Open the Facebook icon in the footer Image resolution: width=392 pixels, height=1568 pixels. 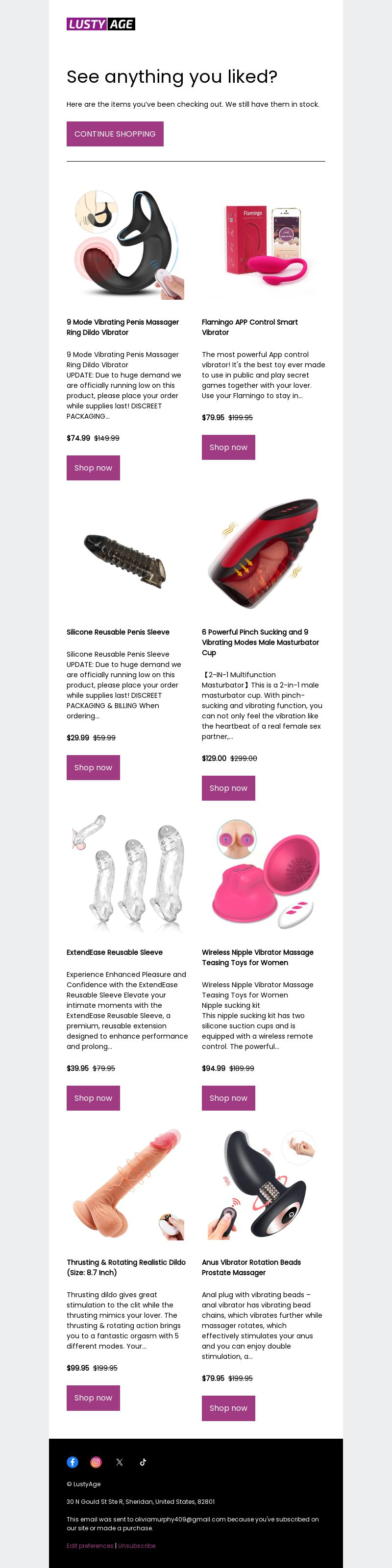(x=73, y=1461)
